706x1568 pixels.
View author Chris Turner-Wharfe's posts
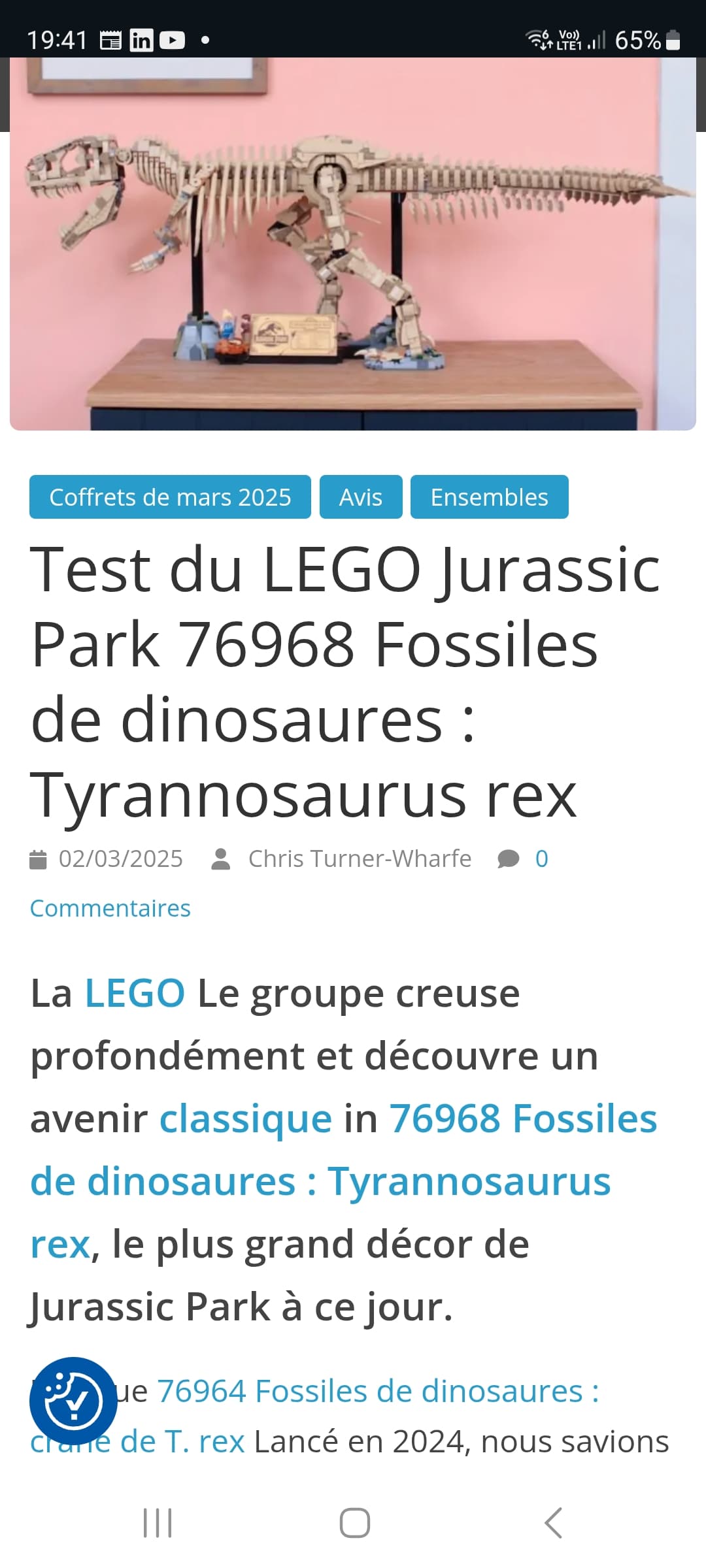360,858
